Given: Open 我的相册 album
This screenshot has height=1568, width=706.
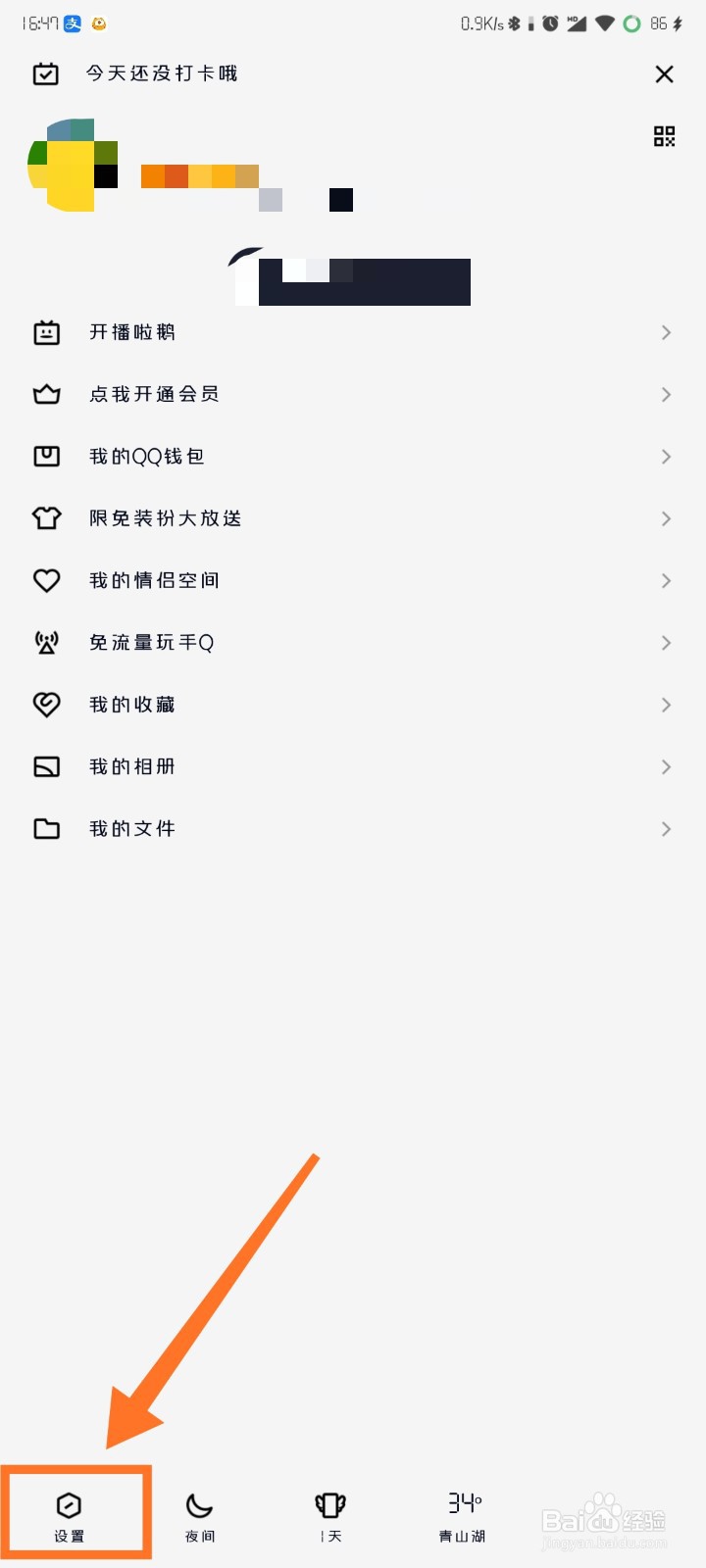Looking at the screenshot, I should pos(131,766).
